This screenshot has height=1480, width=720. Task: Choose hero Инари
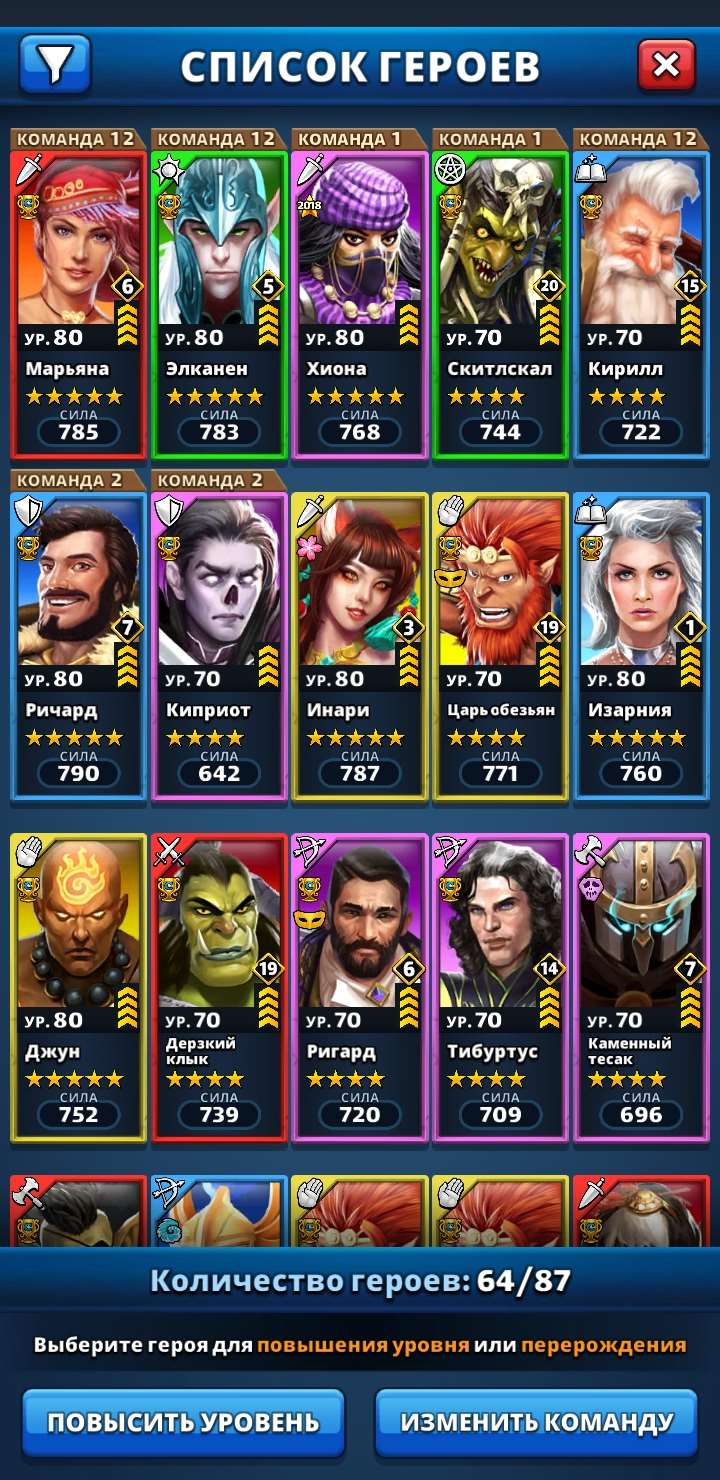coord(360,640)
